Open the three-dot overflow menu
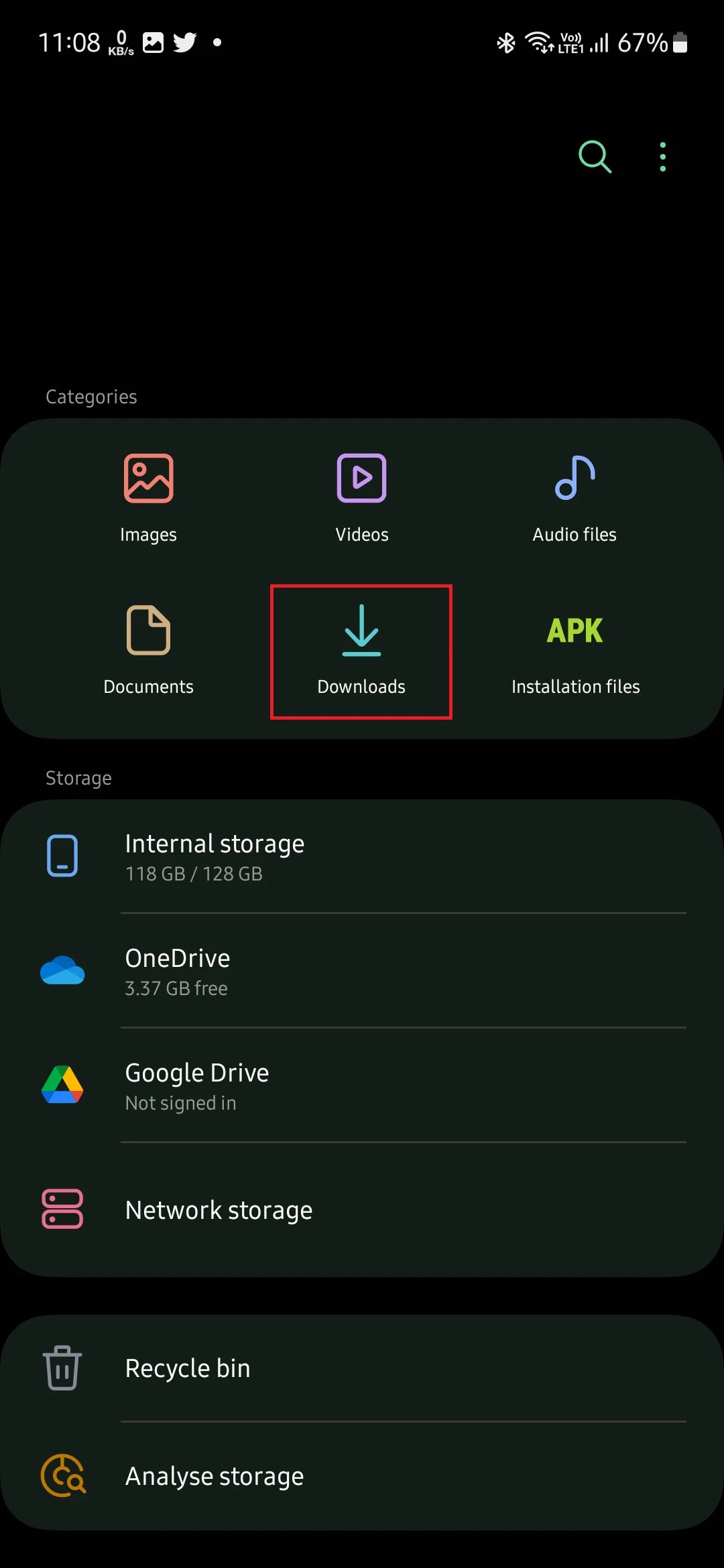724x1568 pixels. (662, 157)
